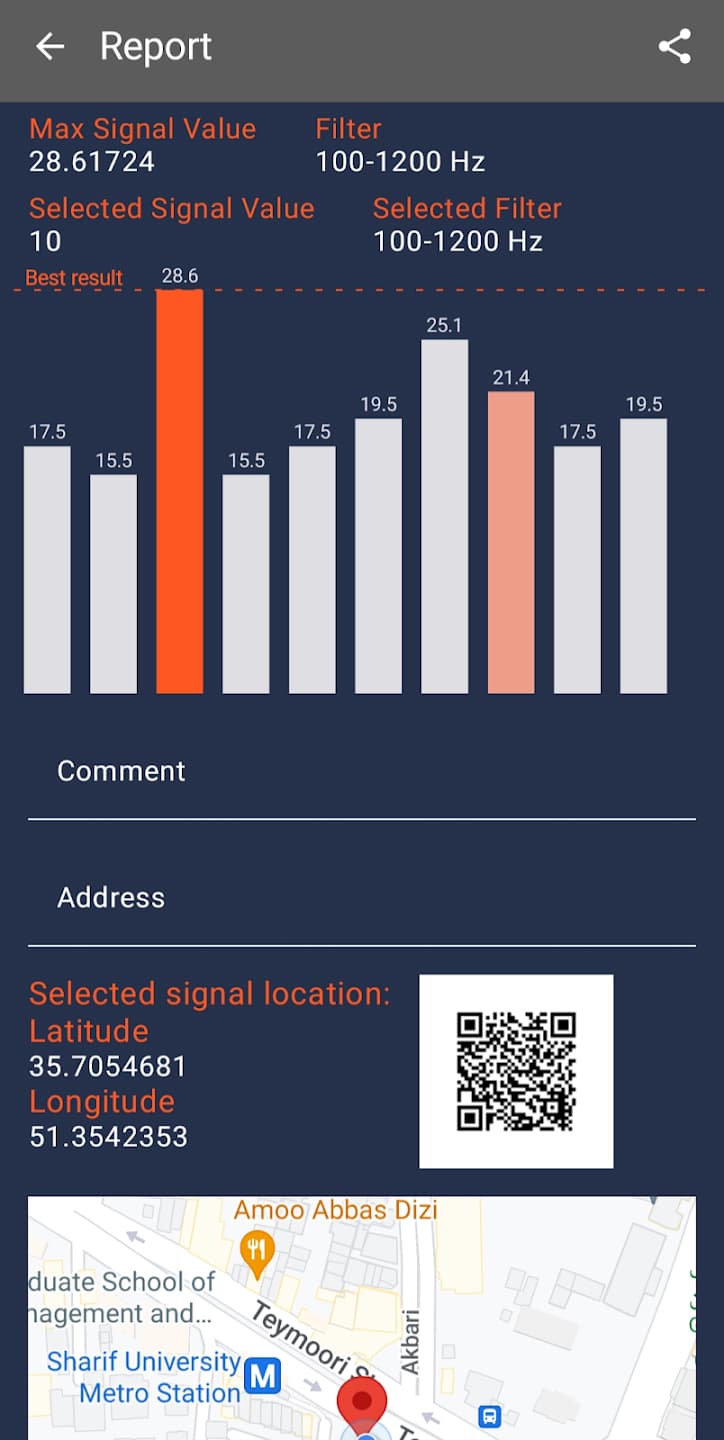Image resolution: width=724 pixels, height=1440 pixels.
Task: Select the 25.1 signal bar
Action: [444, 516]
